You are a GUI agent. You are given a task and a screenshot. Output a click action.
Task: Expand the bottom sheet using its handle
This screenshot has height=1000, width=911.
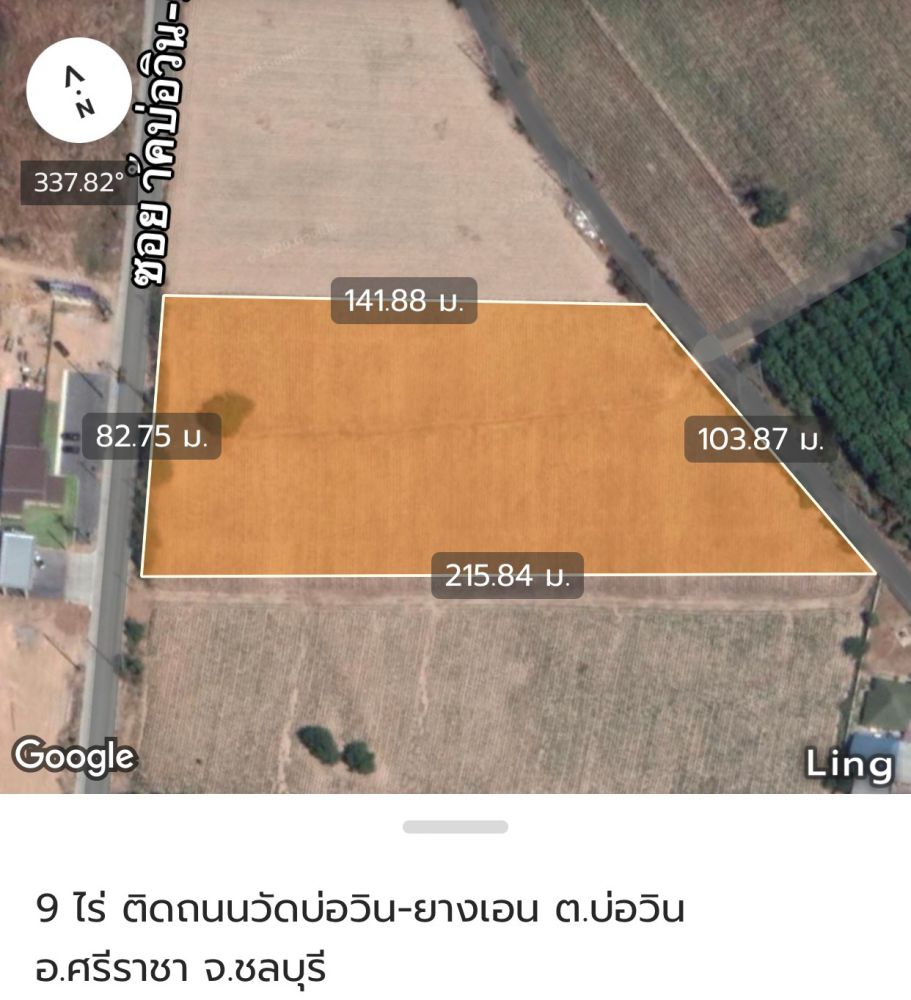[455, 827]
